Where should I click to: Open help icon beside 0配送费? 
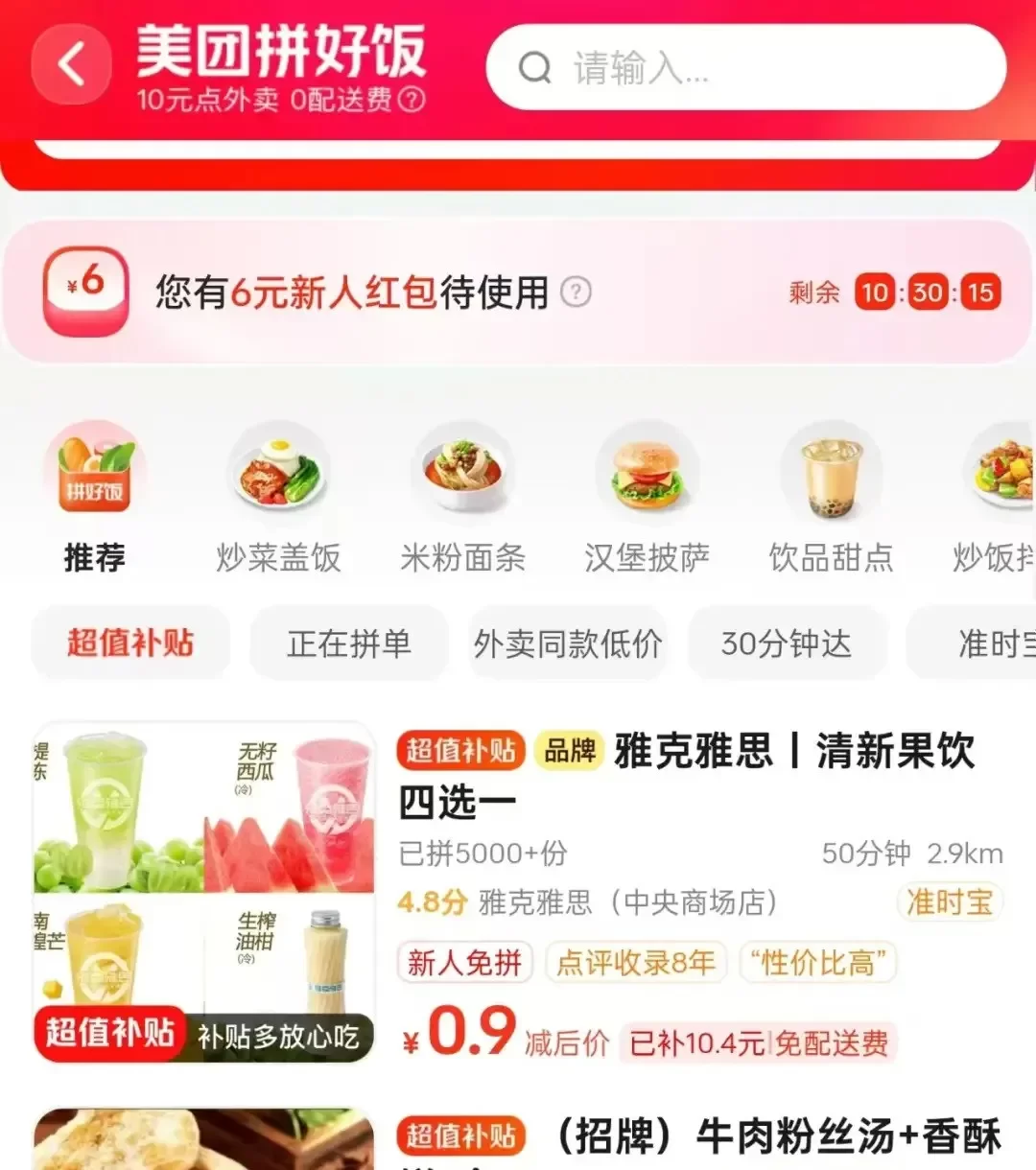[x=412, y=100]
